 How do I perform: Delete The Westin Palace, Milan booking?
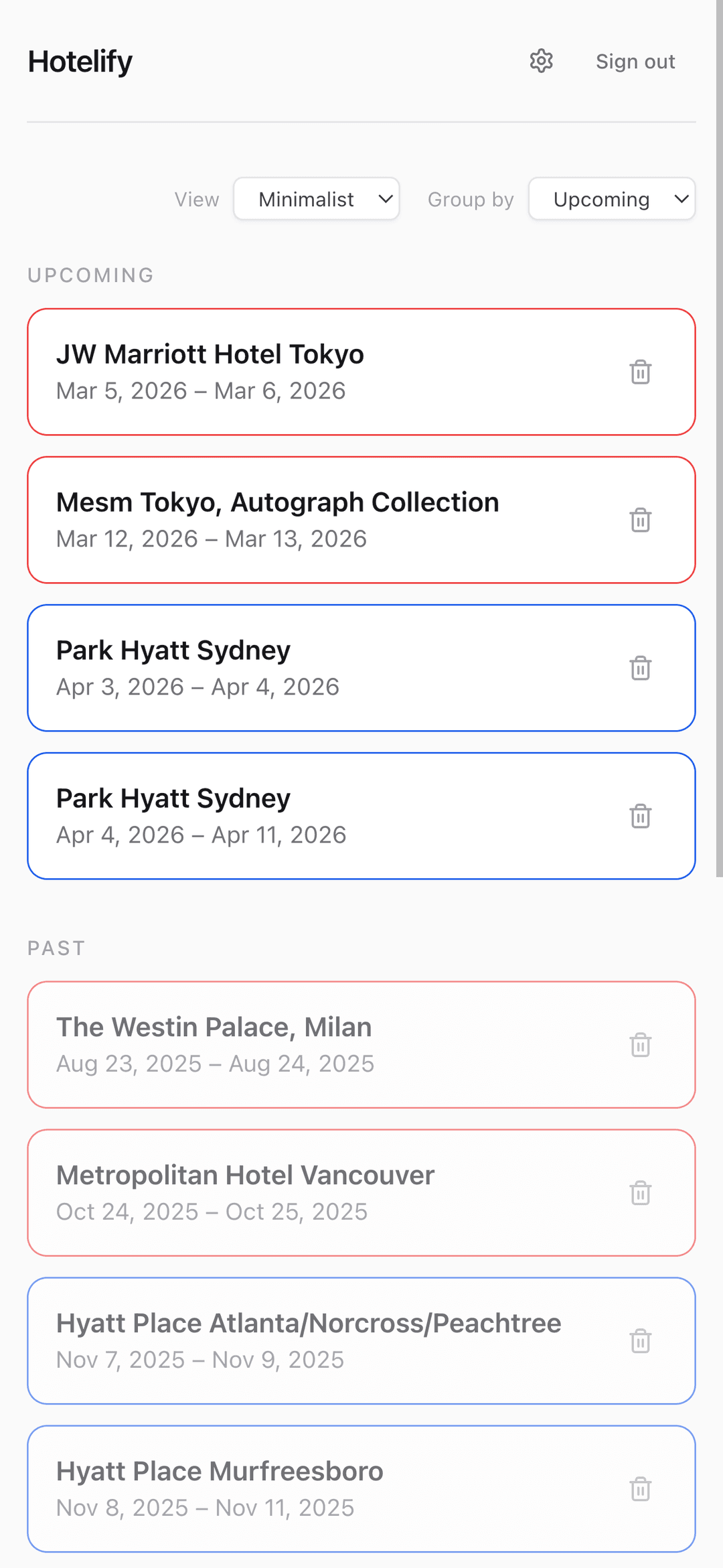640,1045
